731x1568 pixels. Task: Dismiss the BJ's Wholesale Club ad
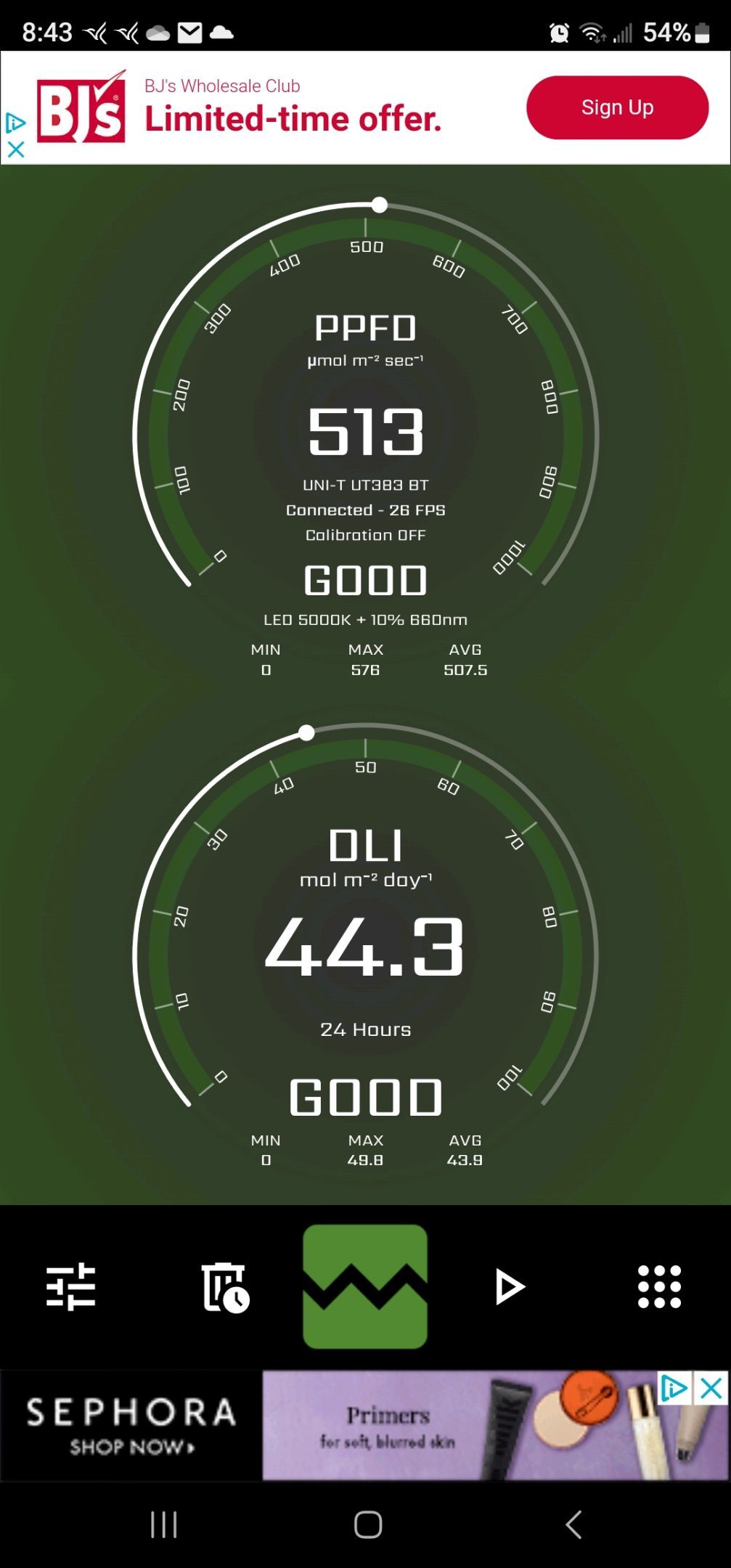coord(15,149)
